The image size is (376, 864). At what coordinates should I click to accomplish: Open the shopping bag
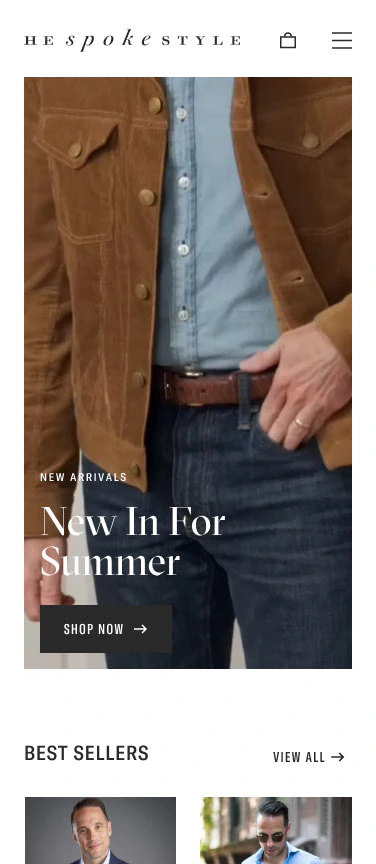pyautogui.click(x=288, y=41)
